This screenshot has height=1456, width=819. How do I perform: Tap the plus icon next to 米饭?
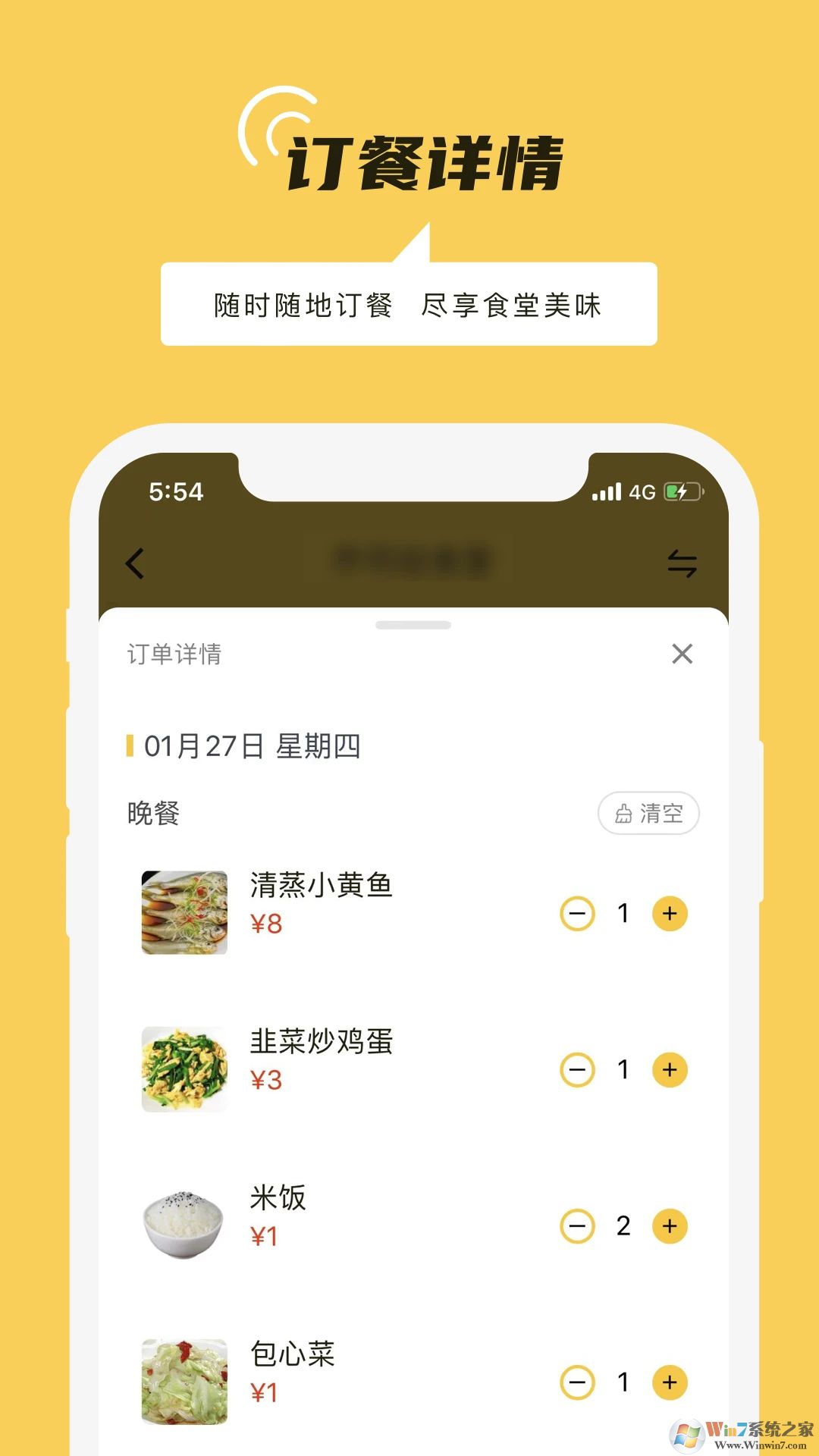point(669,1226)
